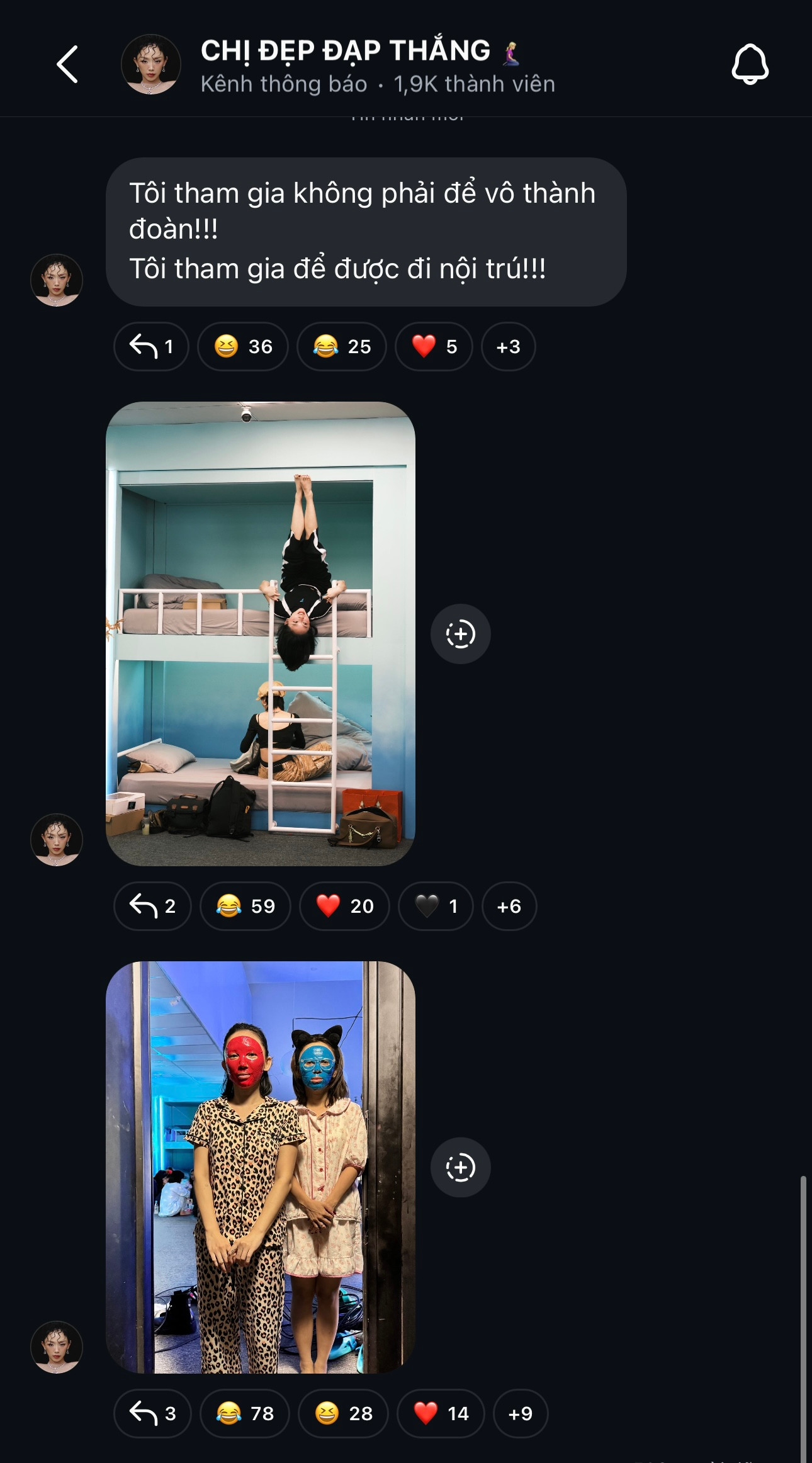
Task: Show the +9 more reactions
Action: click(x=520, y=1413)
